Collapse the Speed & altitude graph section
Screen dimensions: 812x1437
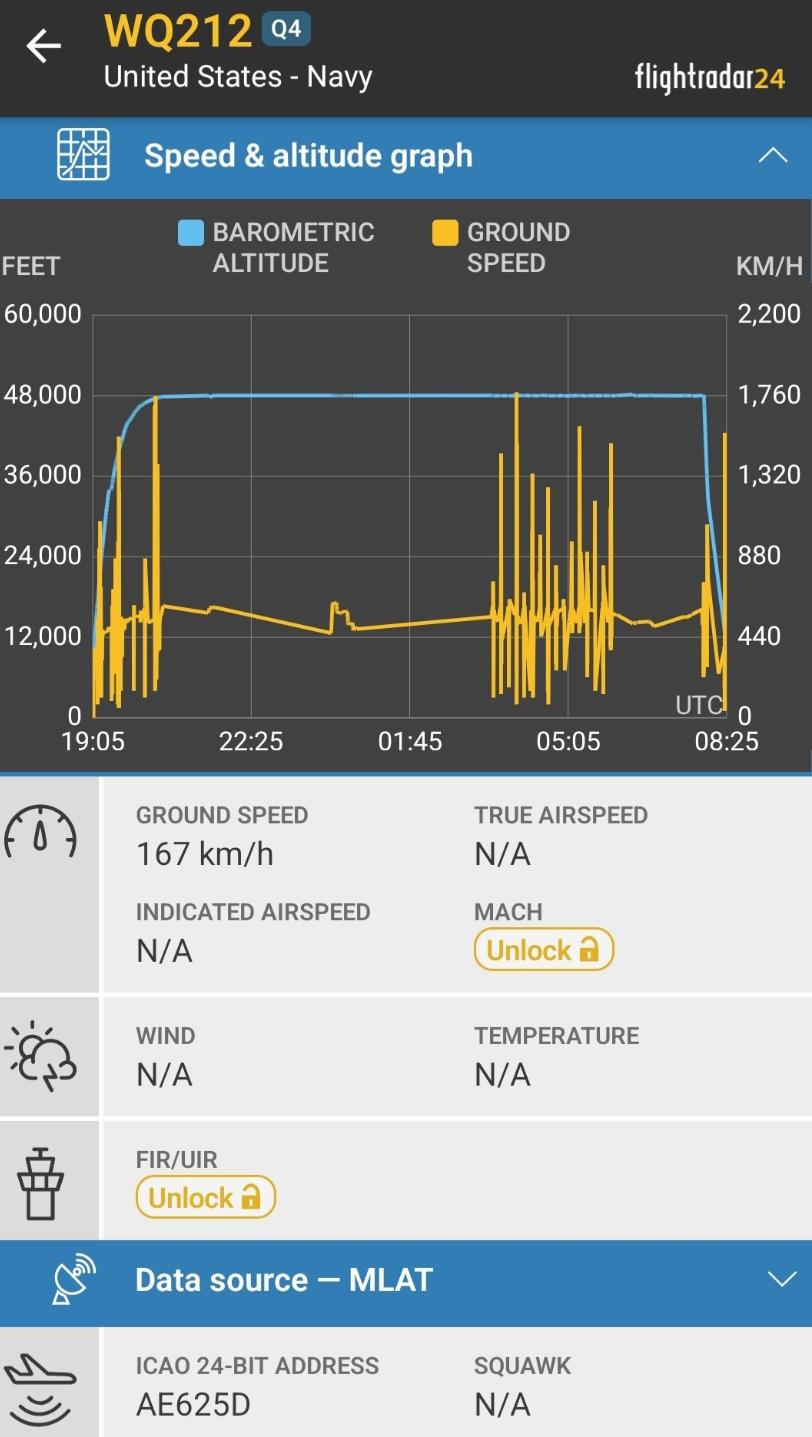pos(772,156)
